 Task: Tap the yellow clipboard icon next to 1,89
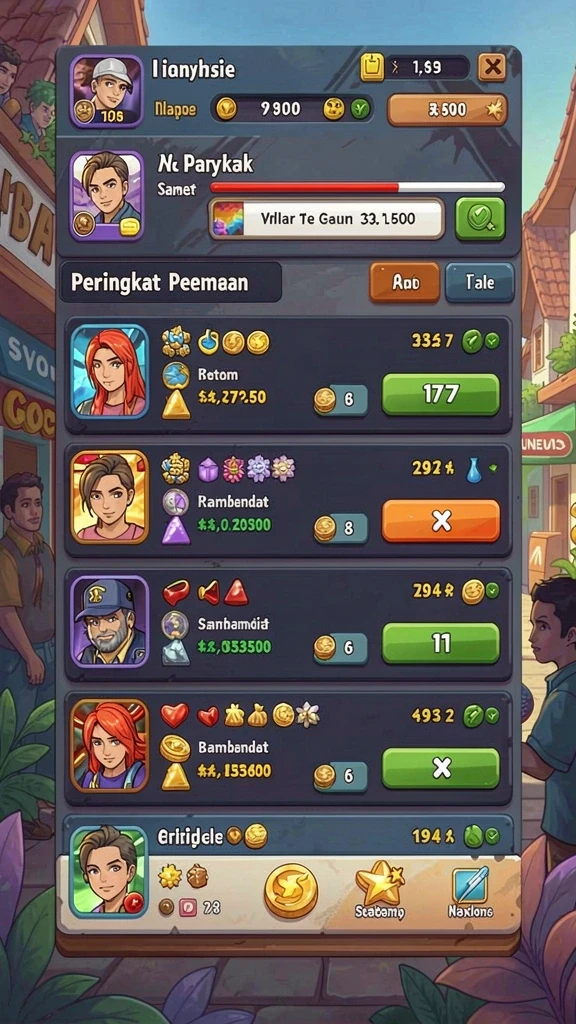(372, 67)
